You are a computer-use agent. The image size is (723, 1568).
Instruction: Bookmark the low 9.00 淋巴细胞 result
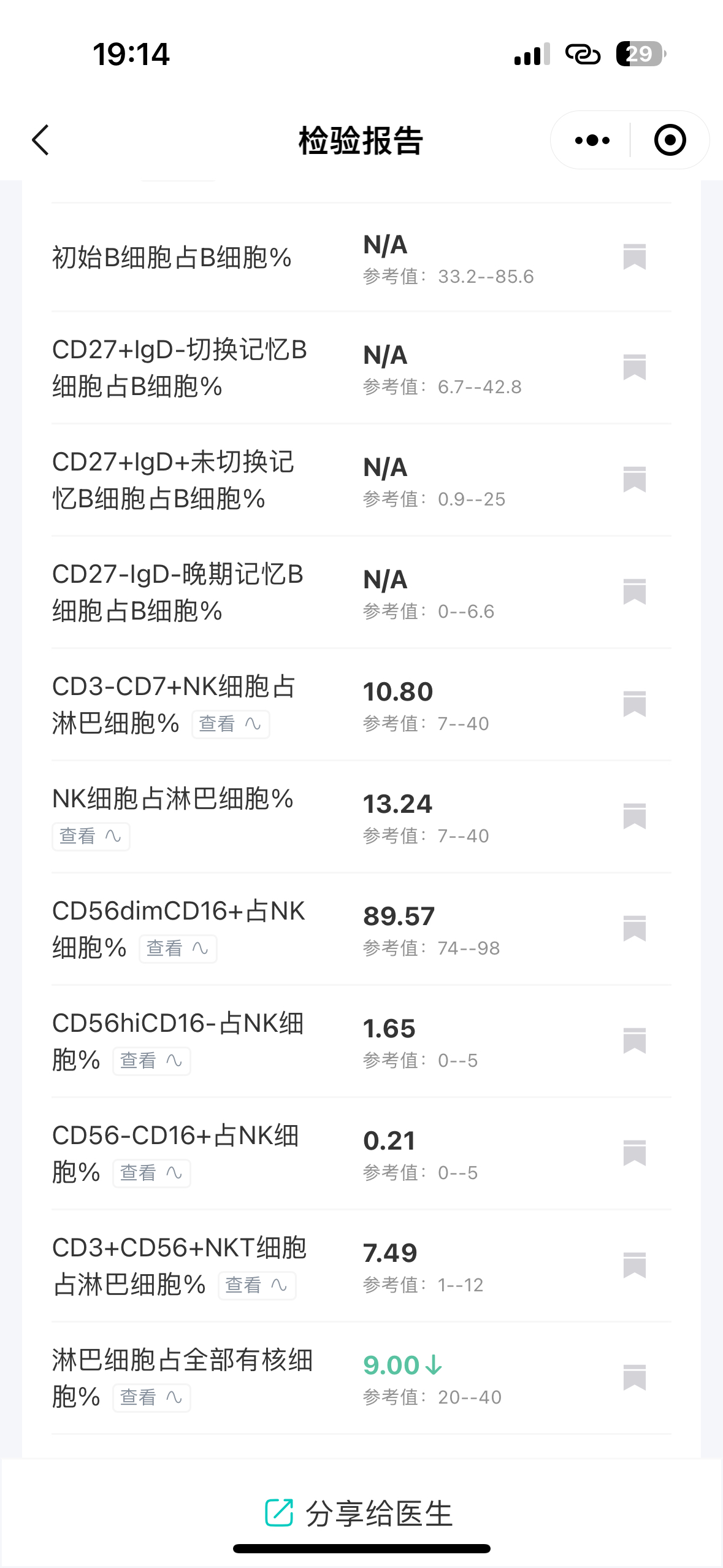635,1377
